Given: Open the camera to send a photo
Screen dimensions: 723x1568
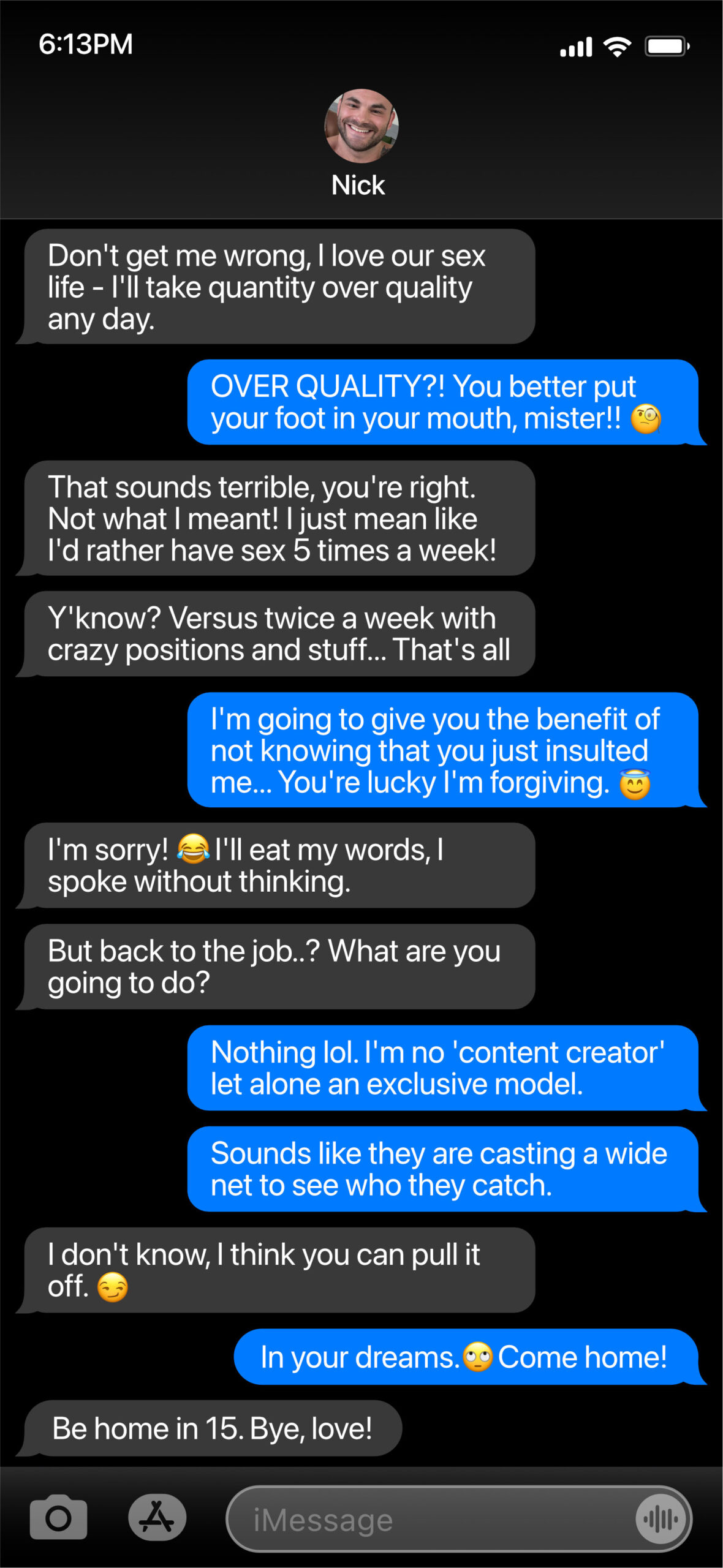Looking at the screenshot, I should click(58, 1518).
